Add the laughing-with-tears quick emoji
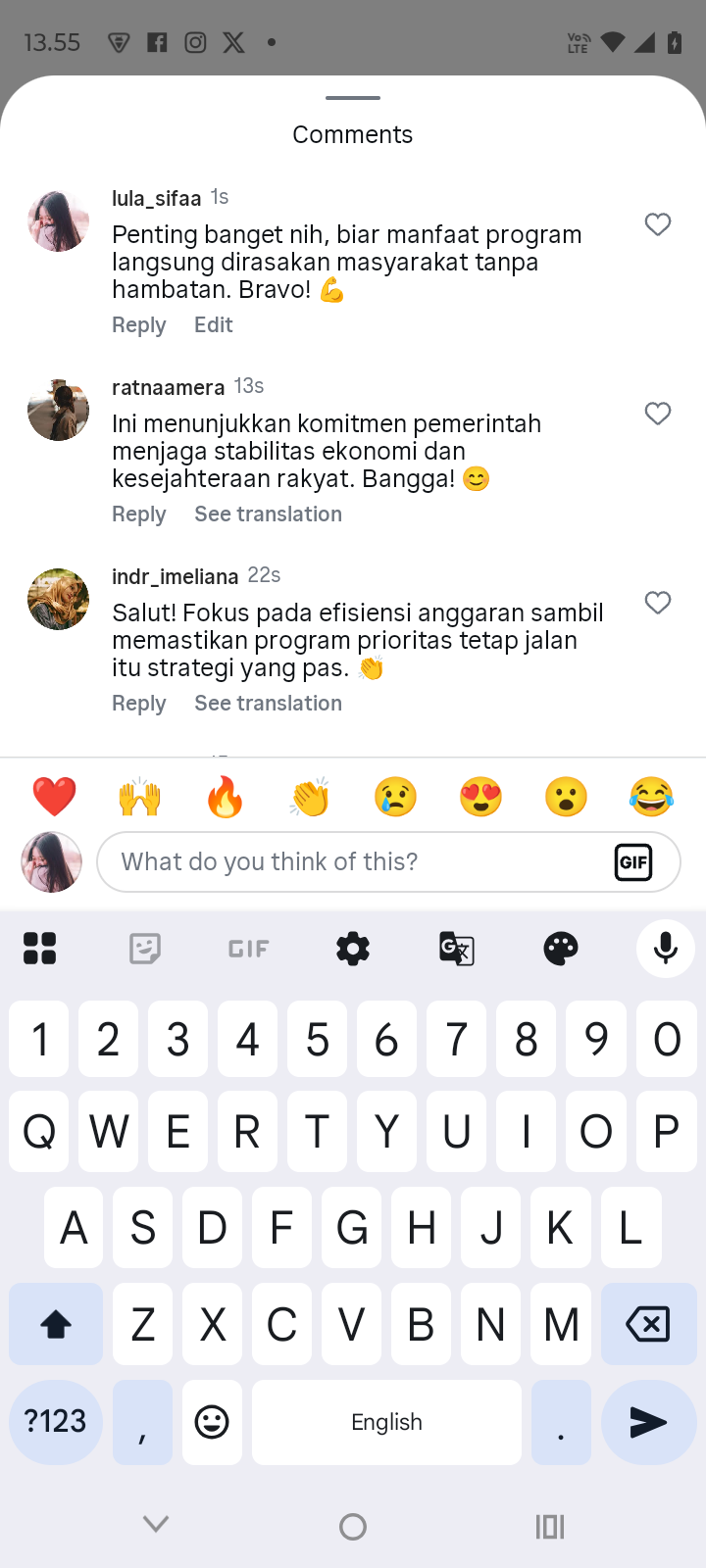This screenshot has width=706, height=1568. point(651,797)
